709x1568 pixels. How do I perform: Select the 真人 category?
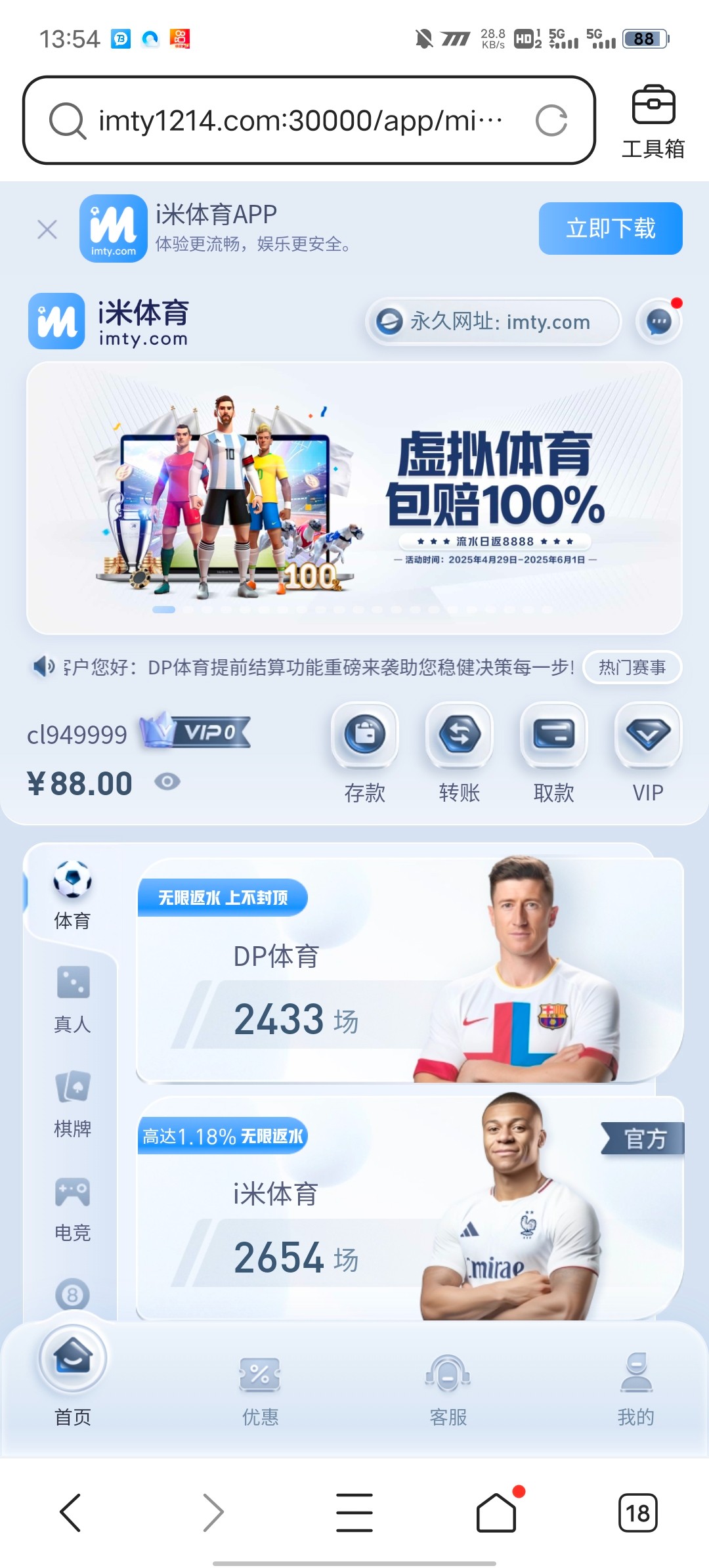72,999
